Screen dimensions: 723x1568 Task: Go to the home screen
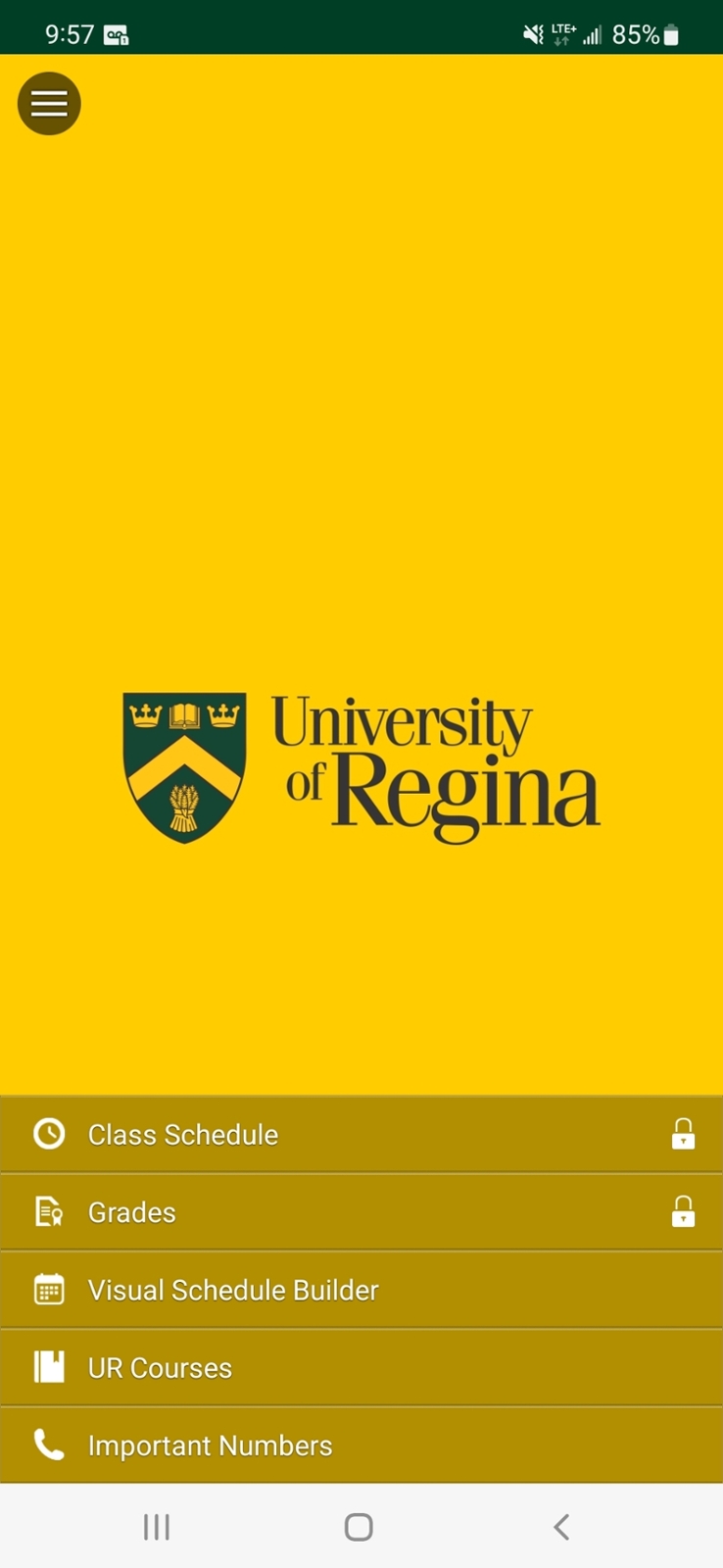pyautogui.click(x=359, y=1527)
